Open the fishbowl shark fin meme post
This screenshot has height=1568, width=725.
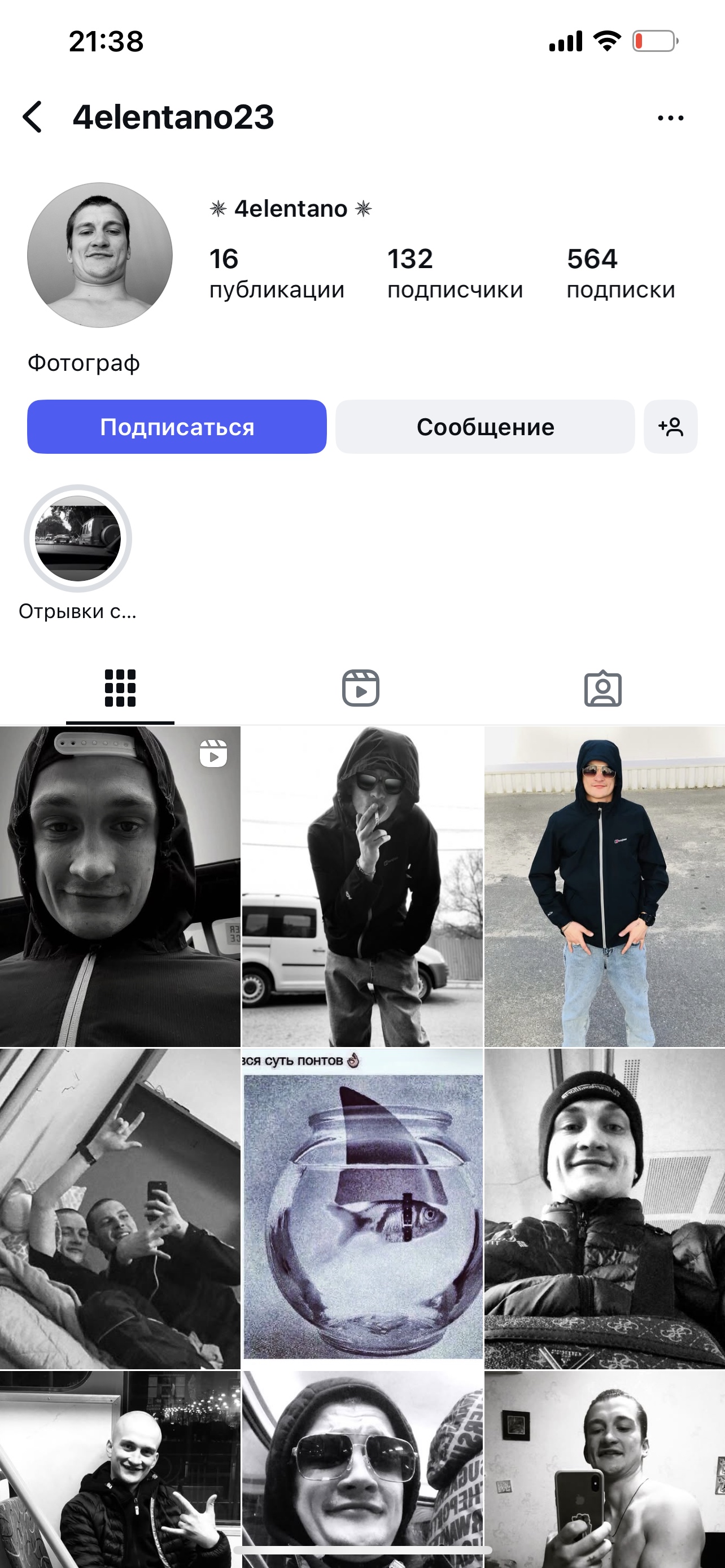pyautogui.click(x=362, y=1209)
